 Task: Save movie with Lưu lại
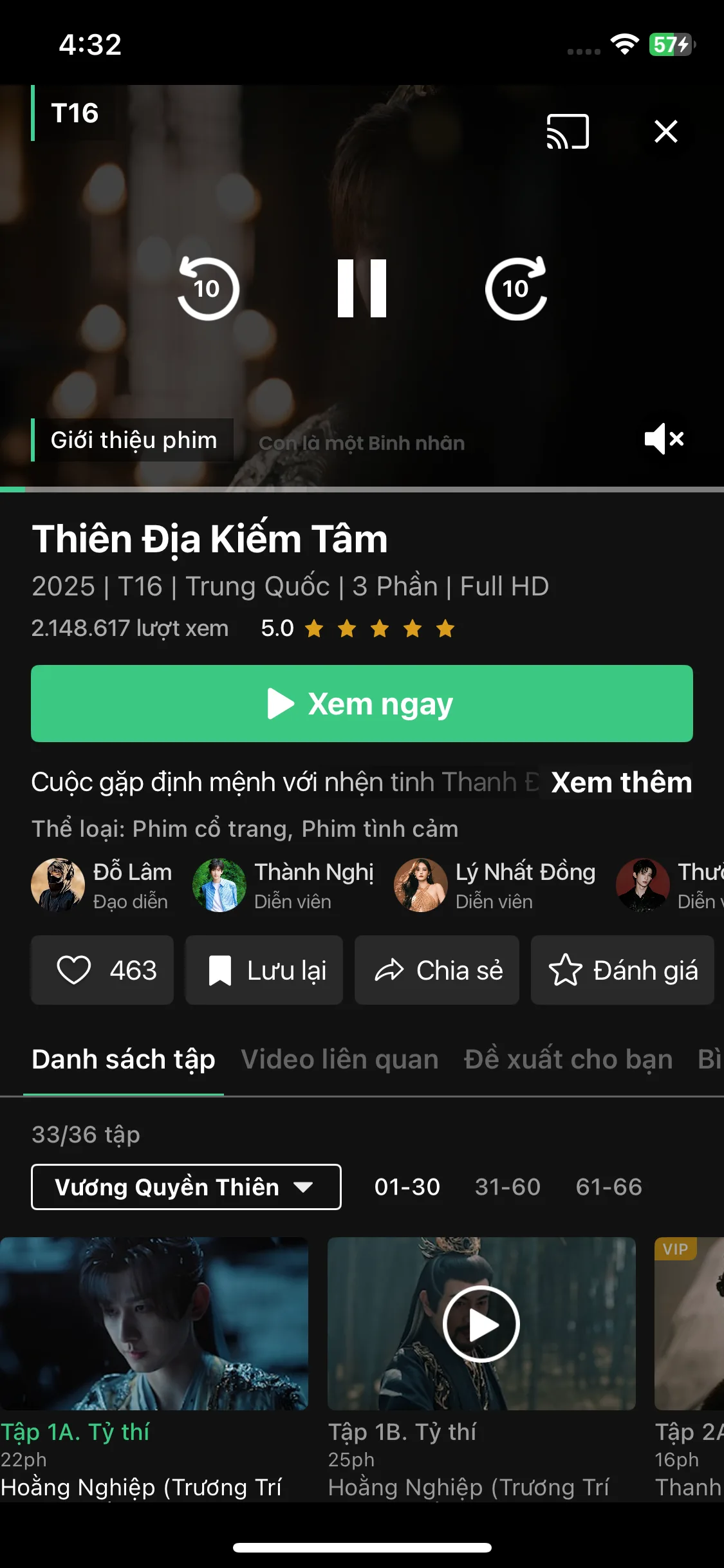(264, 970)
